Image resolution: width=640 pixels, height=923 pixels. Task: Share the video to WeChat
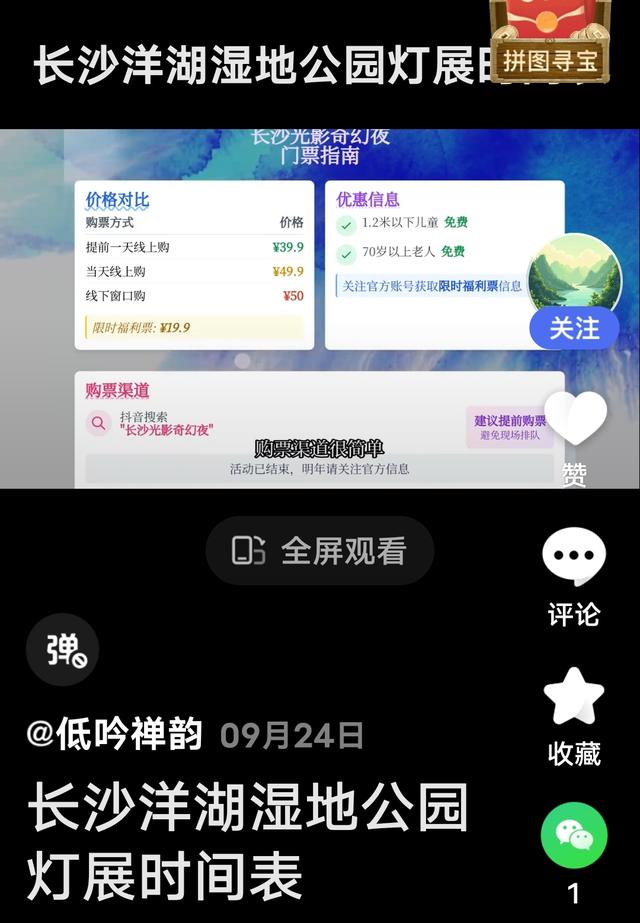click(x=574, y=835)
